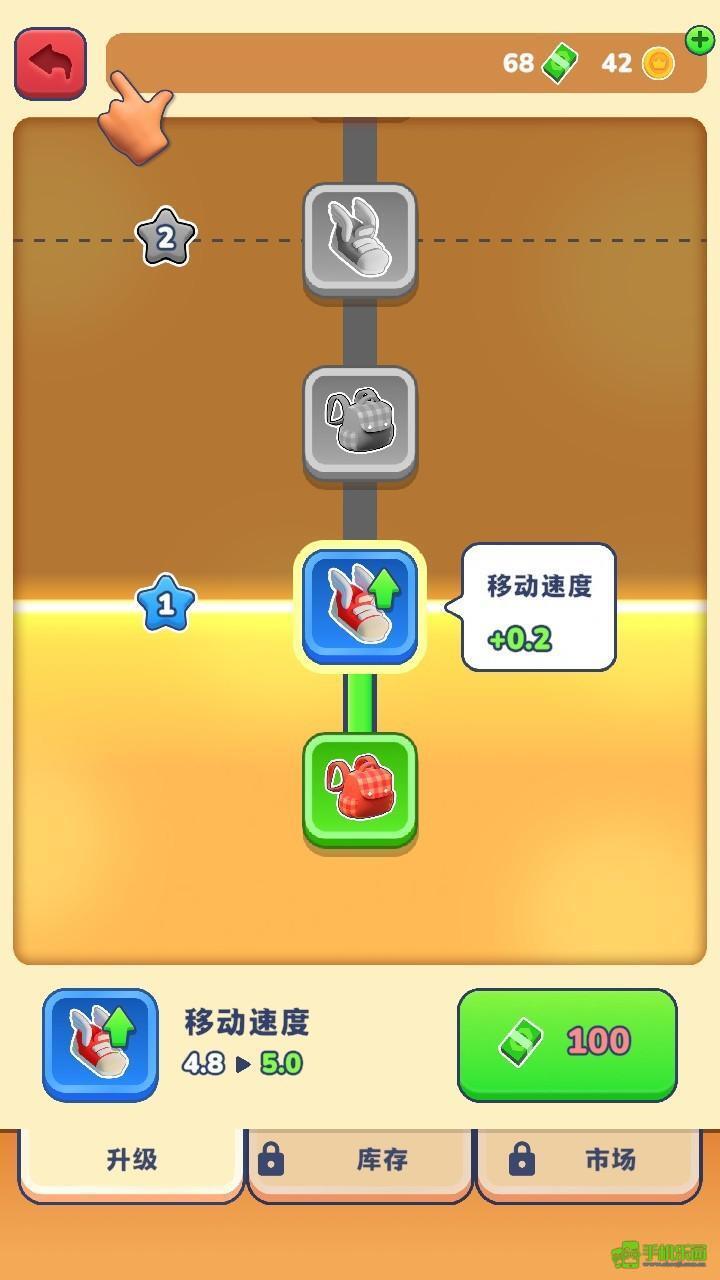The width and height of the screenshot is (720, 1280).
Task: Select the blue movement speed shoe node
Action: click(360, 607)
